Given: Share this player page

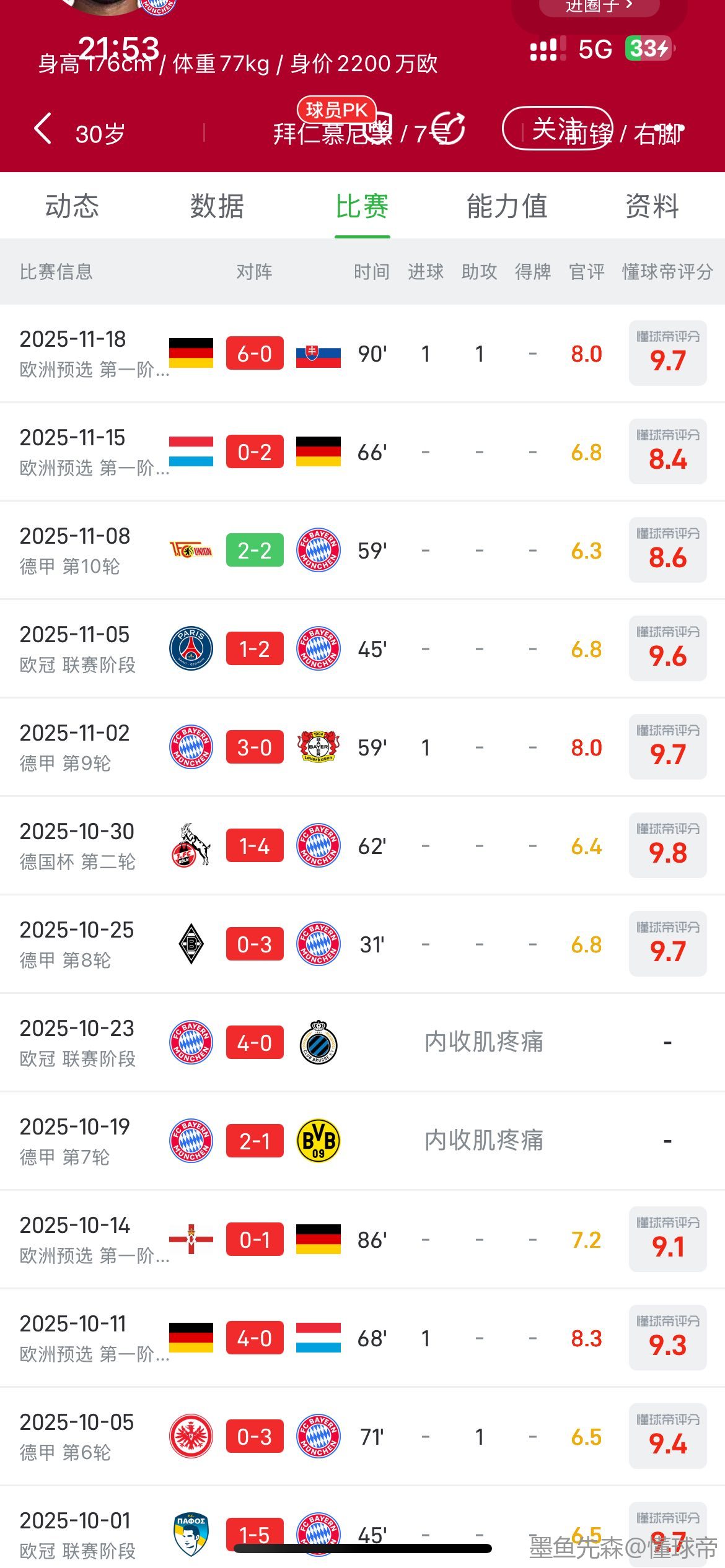Looking at the screenshot, I should click(448, 129).
